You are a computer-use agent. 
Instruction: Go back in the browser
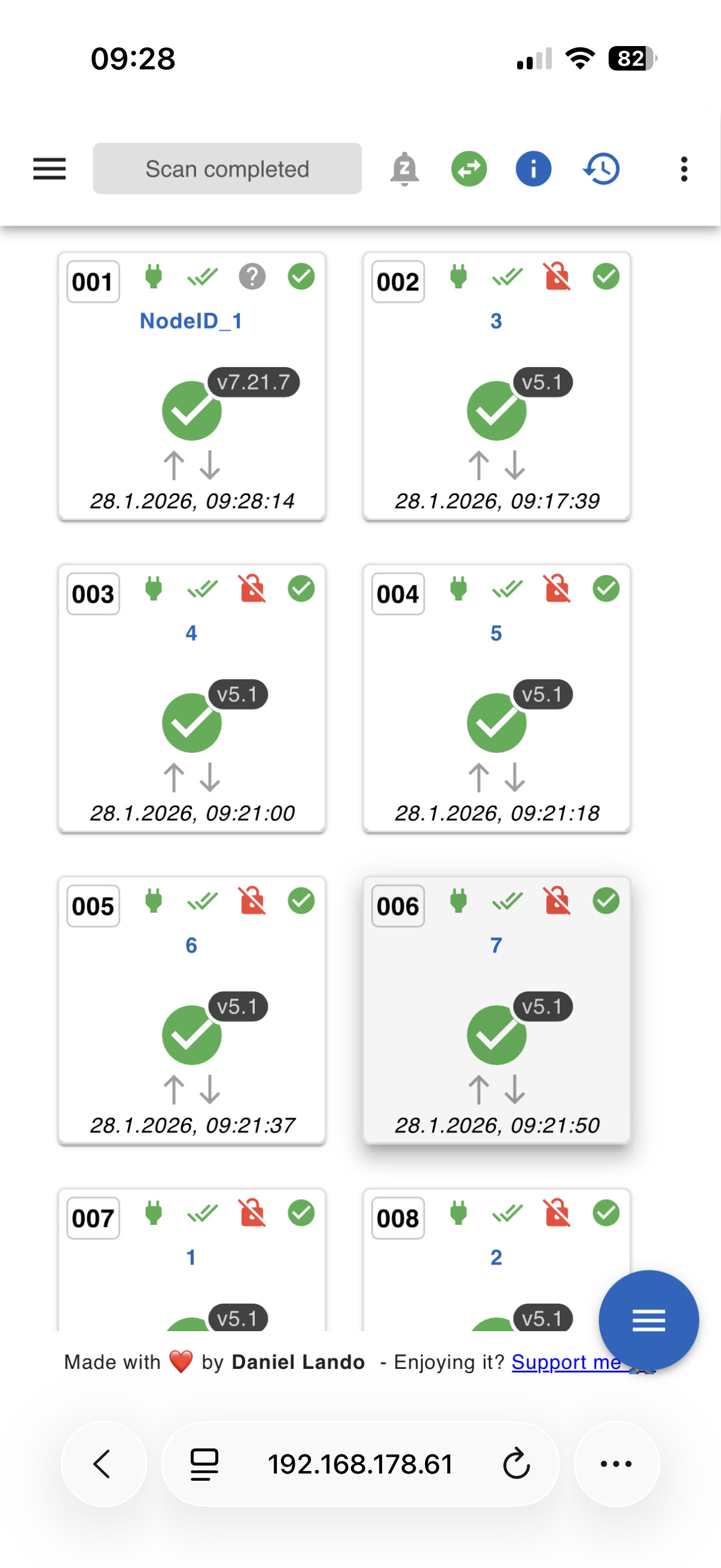point(103,1464)
